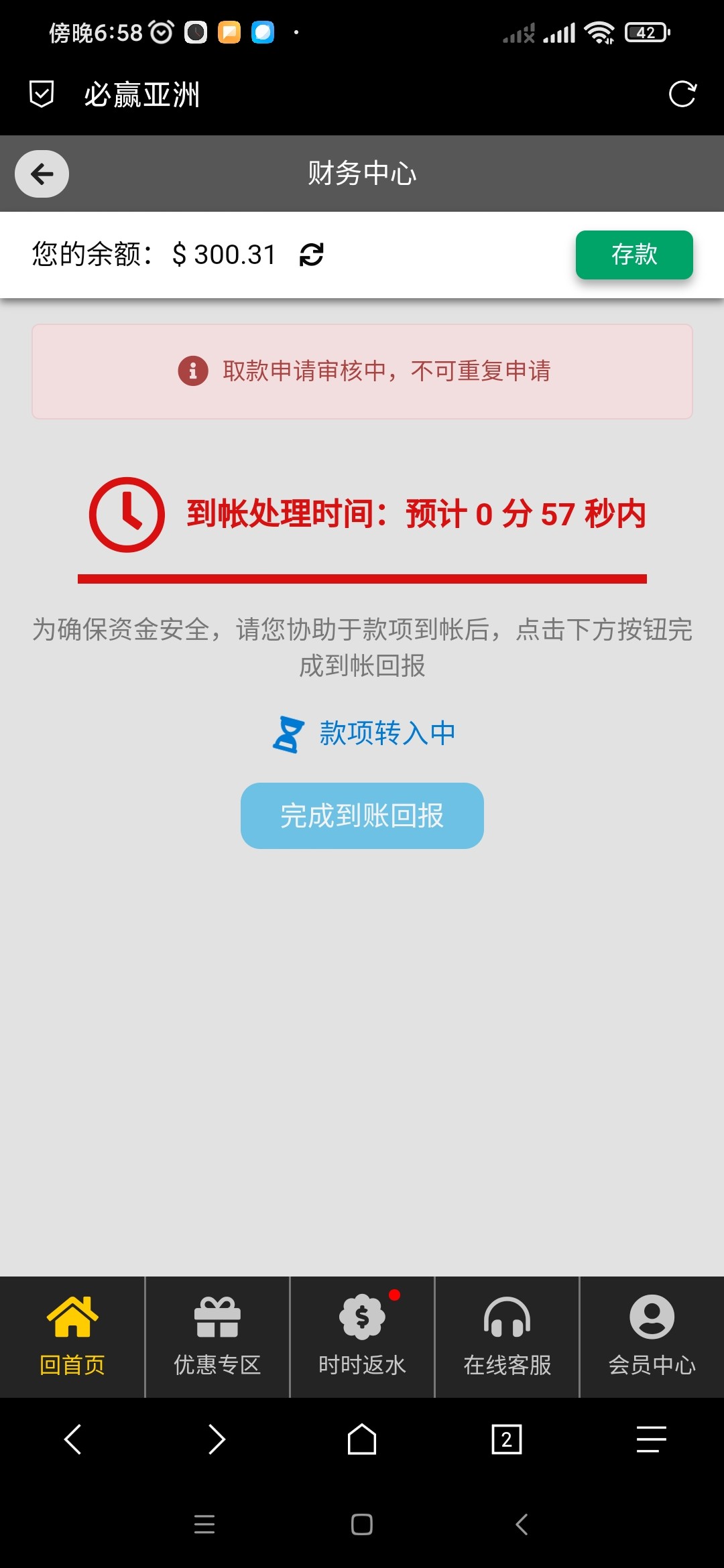The height and width of the screenshot is (1568, 724).
Task: Refresh the balance amount
Action: point(312,255)
